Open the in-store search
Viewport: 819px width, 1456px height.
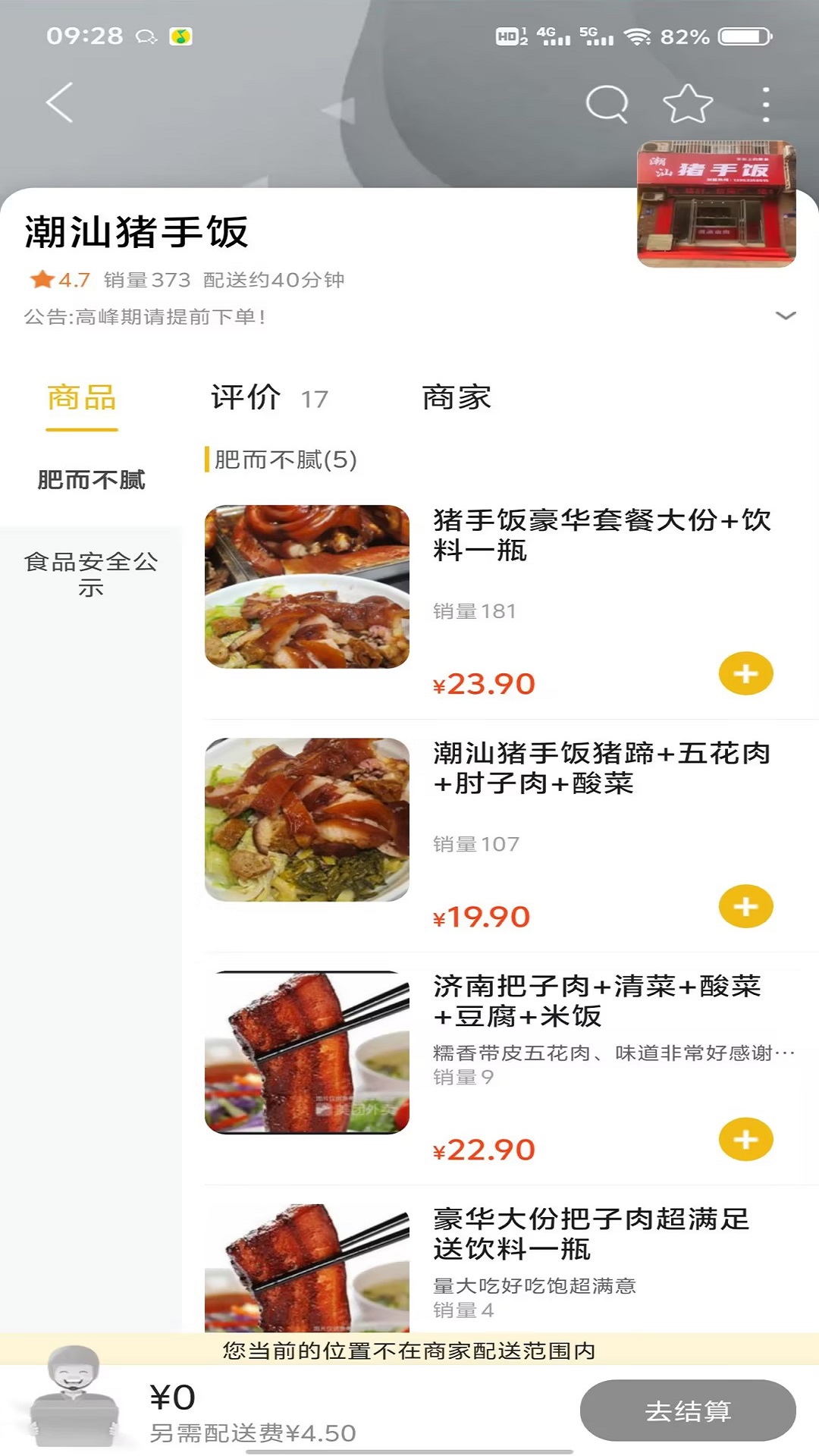(605, 105)
